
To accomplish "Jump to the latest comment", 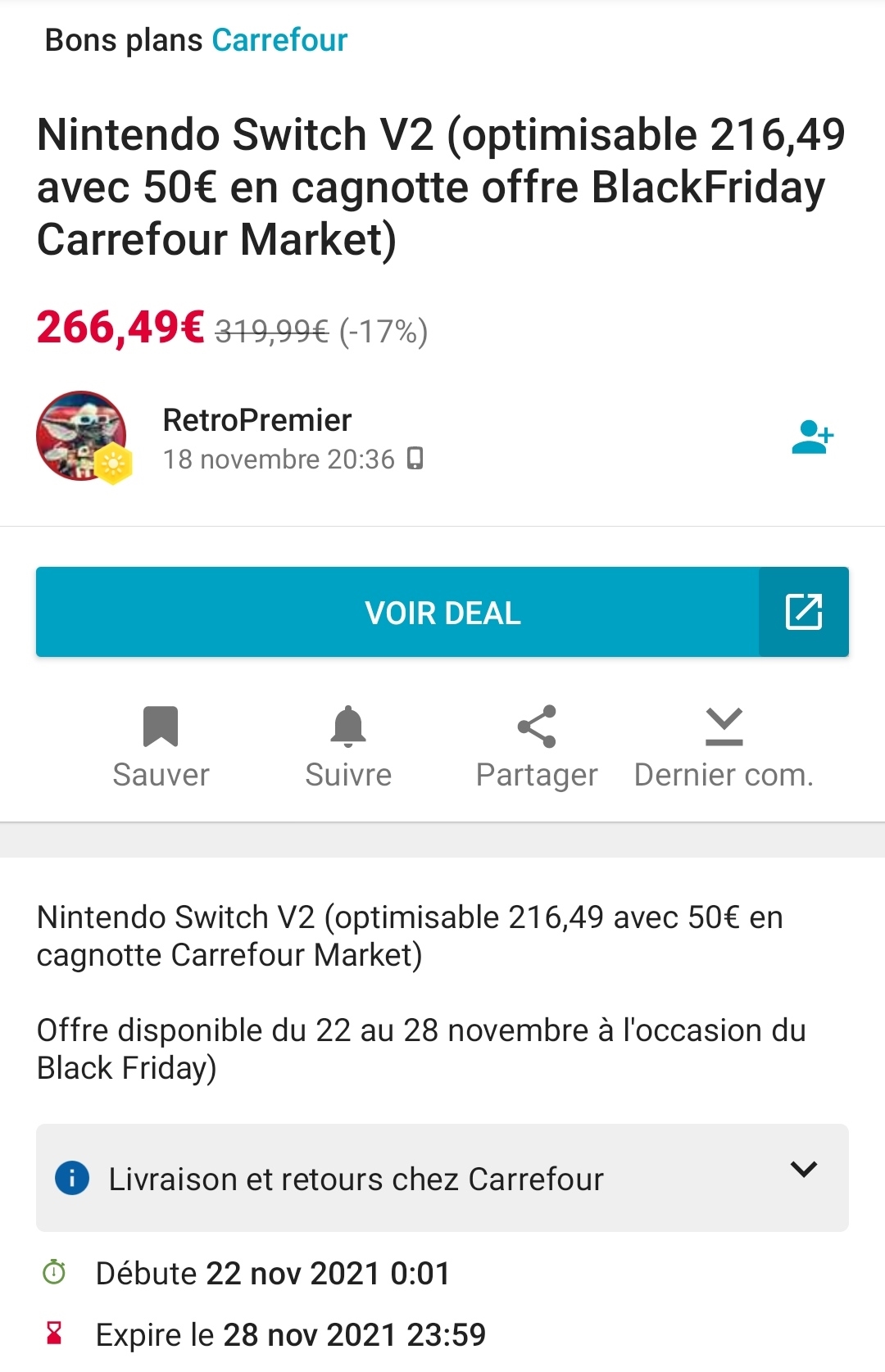I will [x=724, y=745].
